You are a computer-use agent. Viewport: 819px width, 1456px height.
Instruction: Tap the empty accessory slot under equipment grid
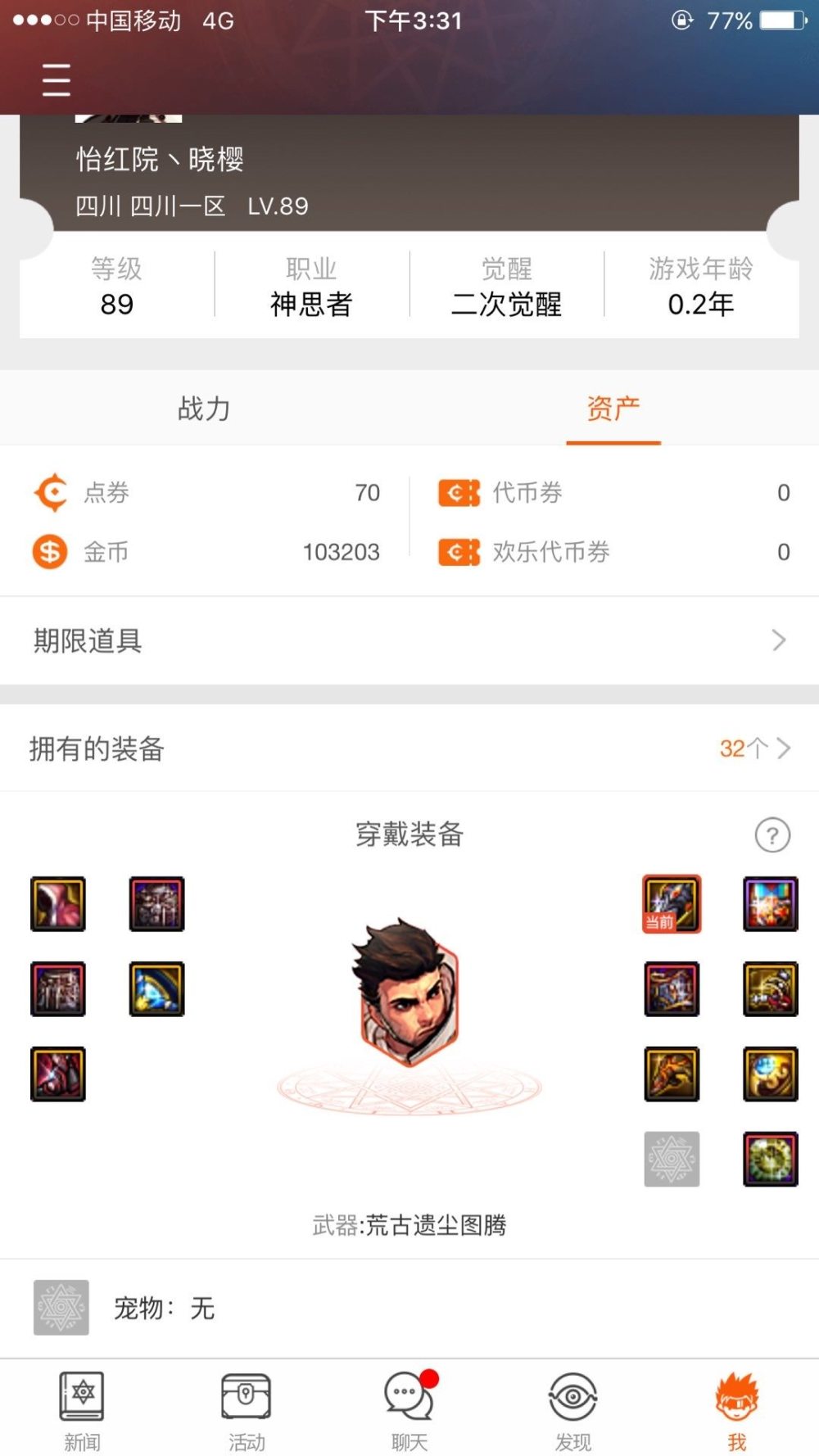671,1160
